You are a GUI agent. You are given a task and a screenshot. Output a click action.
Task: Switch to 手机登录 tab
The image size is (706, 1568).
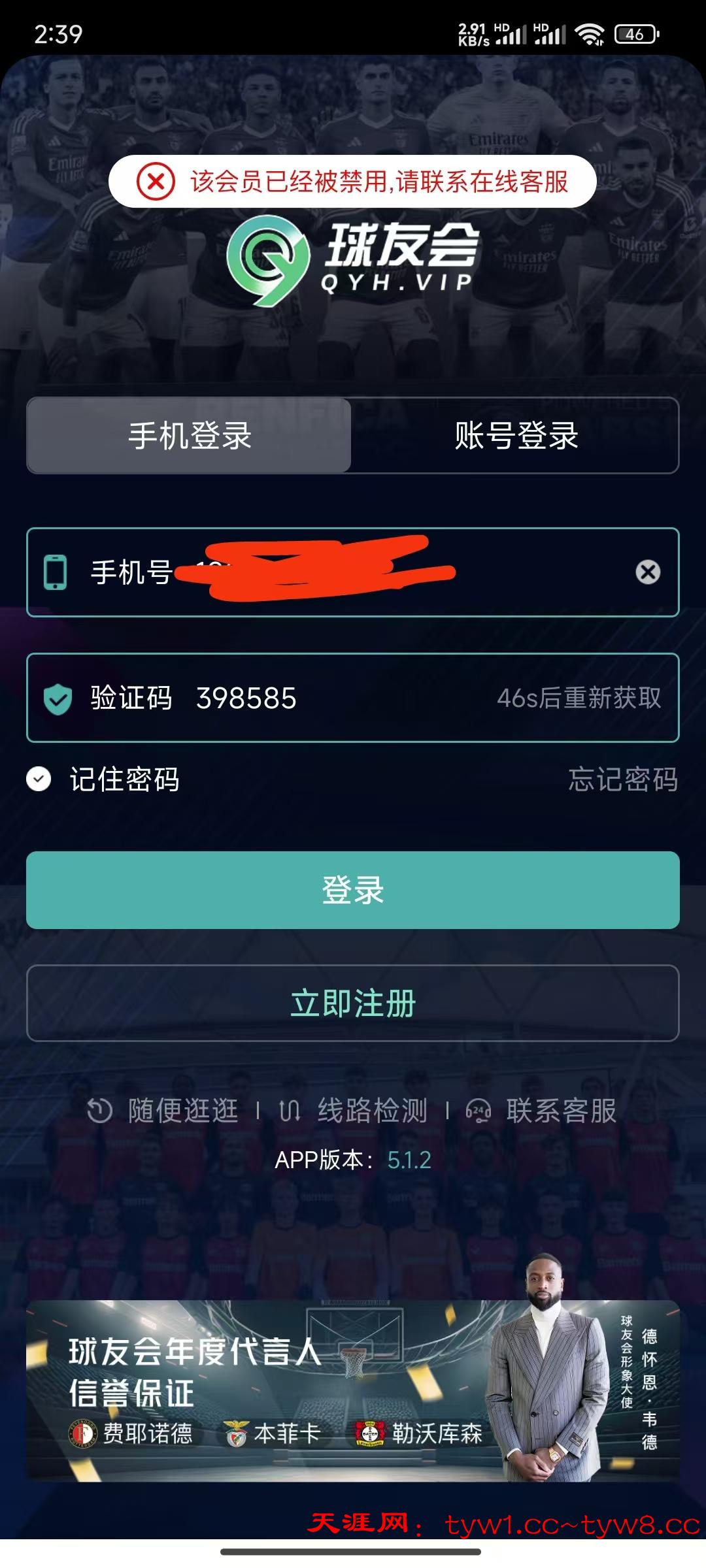point(189,435)
